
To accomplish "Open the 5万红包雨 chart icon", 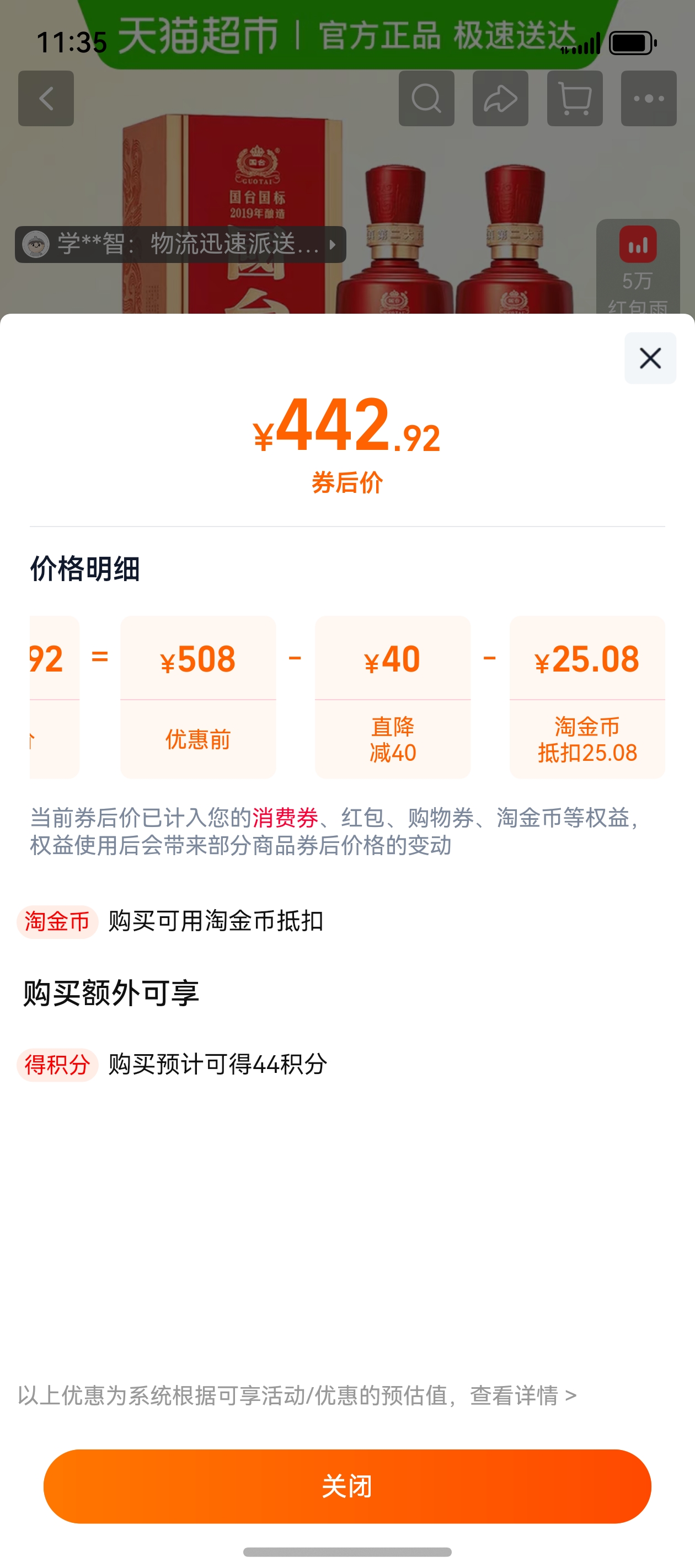I will 638,245.
